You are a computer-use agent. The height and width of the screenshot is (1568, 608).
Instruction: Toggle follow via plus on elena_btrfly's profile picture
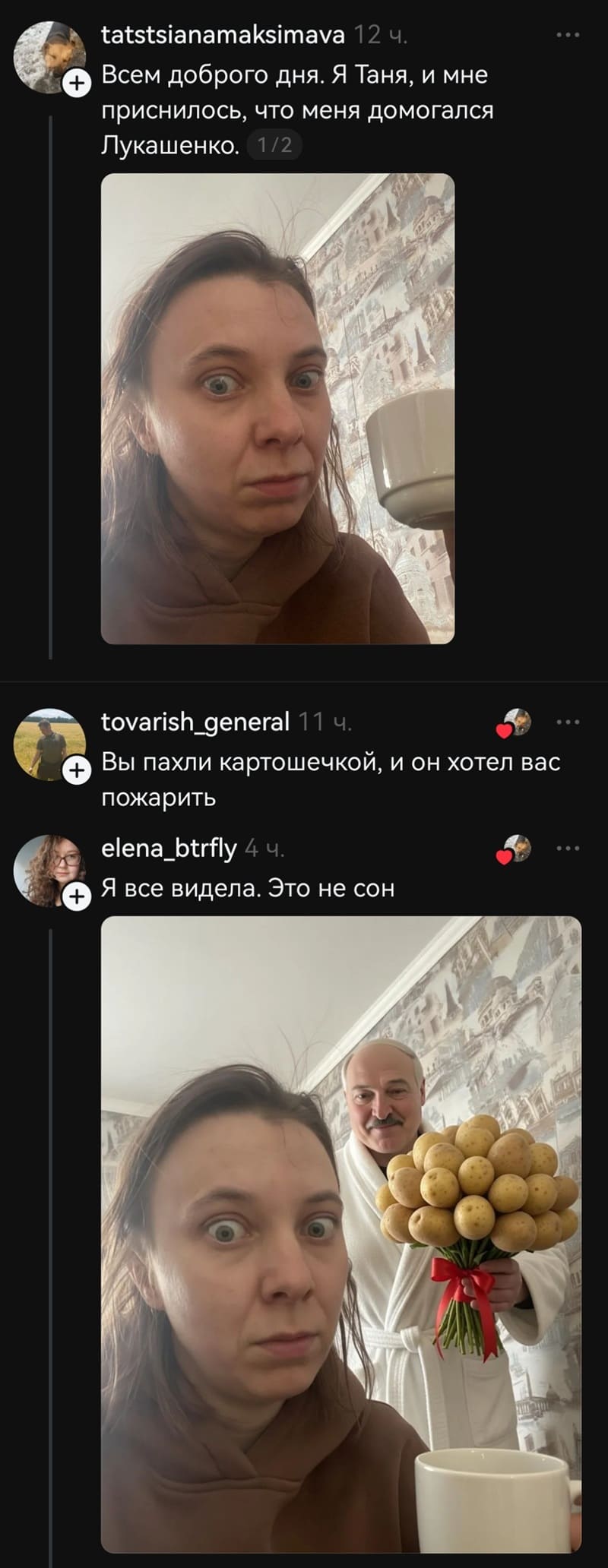(x=77, y=896)
